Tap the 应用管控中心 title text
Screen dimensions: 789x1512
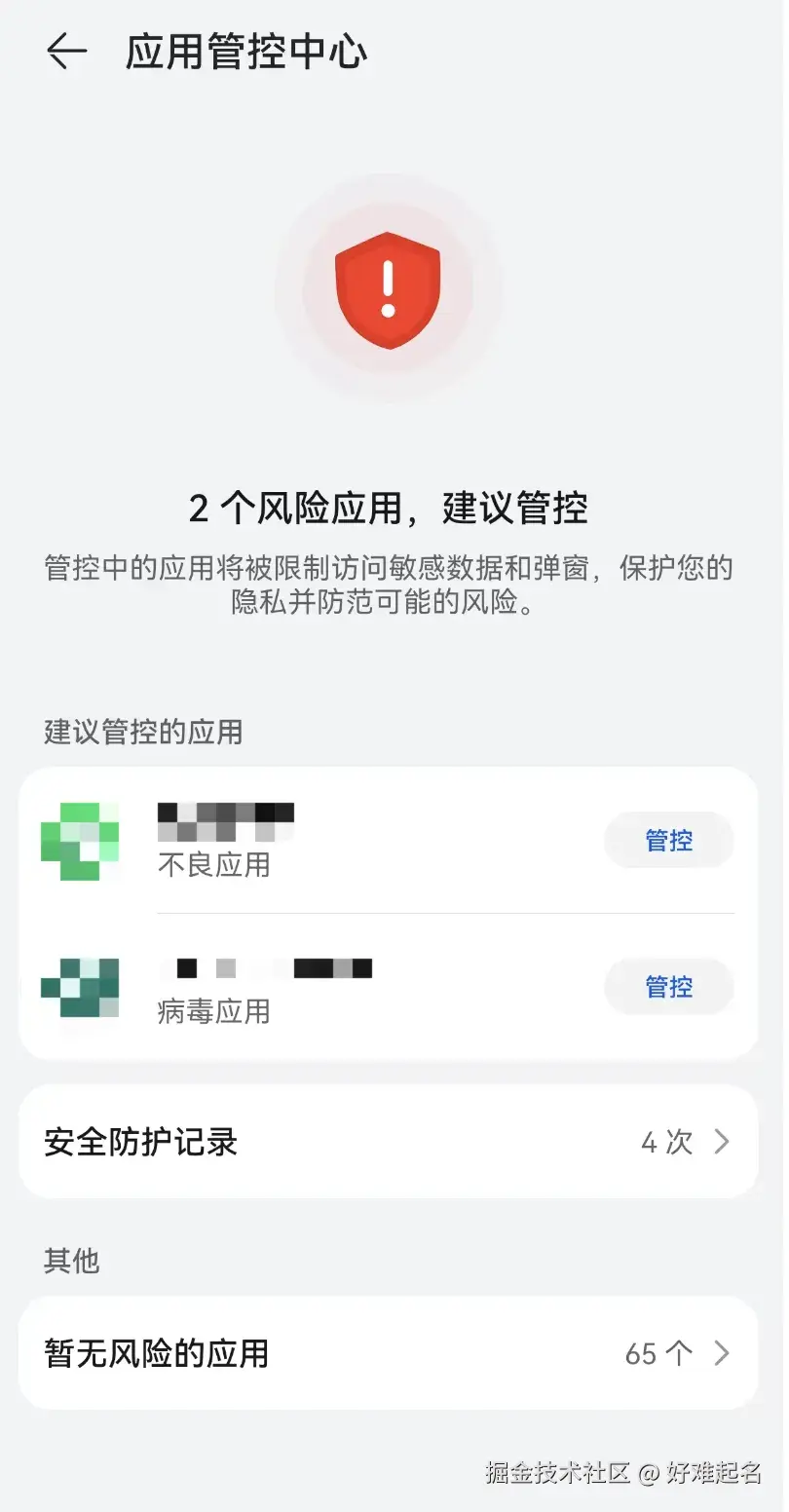tap(247, 51)
